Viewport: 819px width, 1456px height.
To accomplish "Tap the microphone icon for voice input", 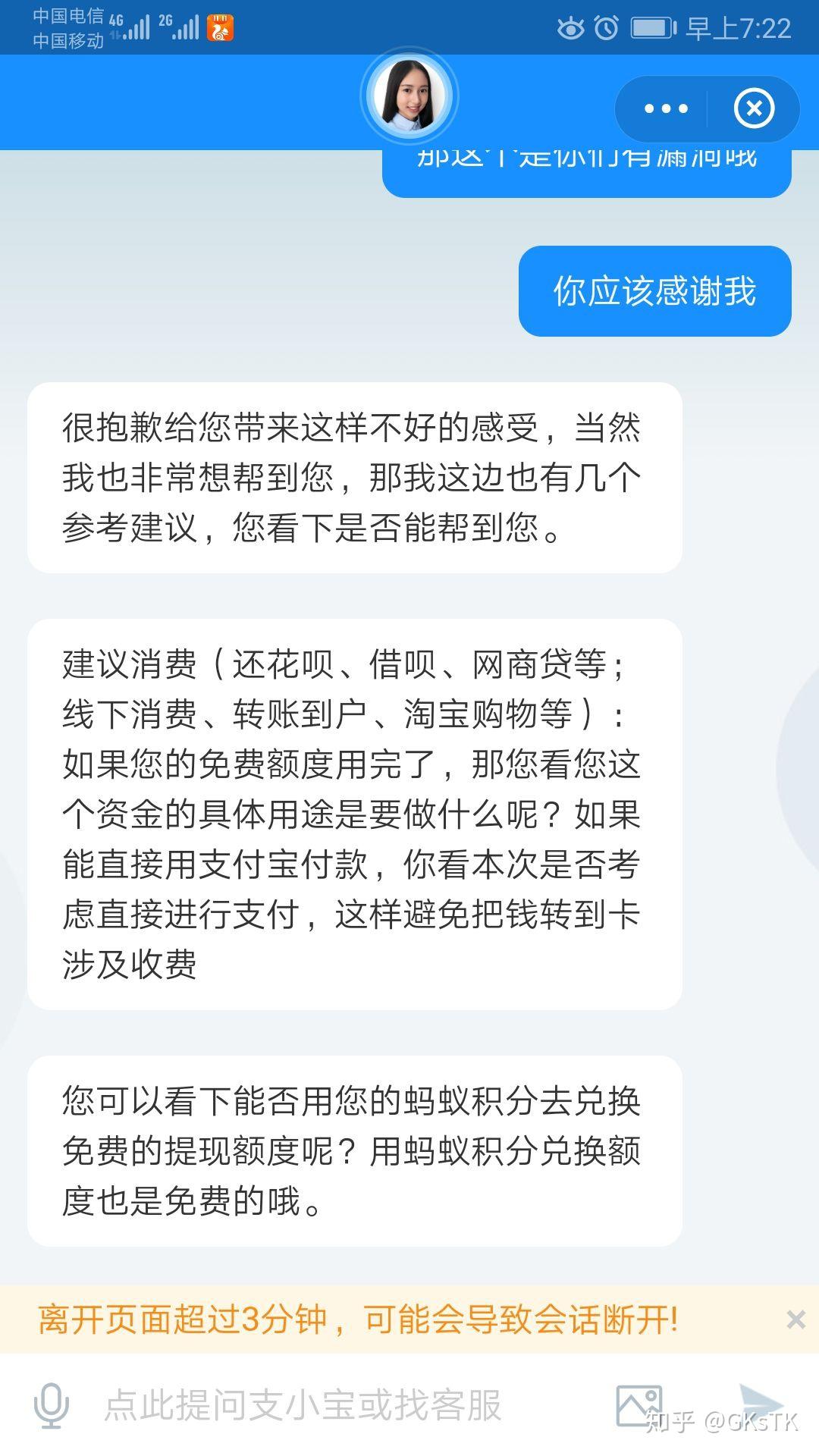I will pos(51,1405).
